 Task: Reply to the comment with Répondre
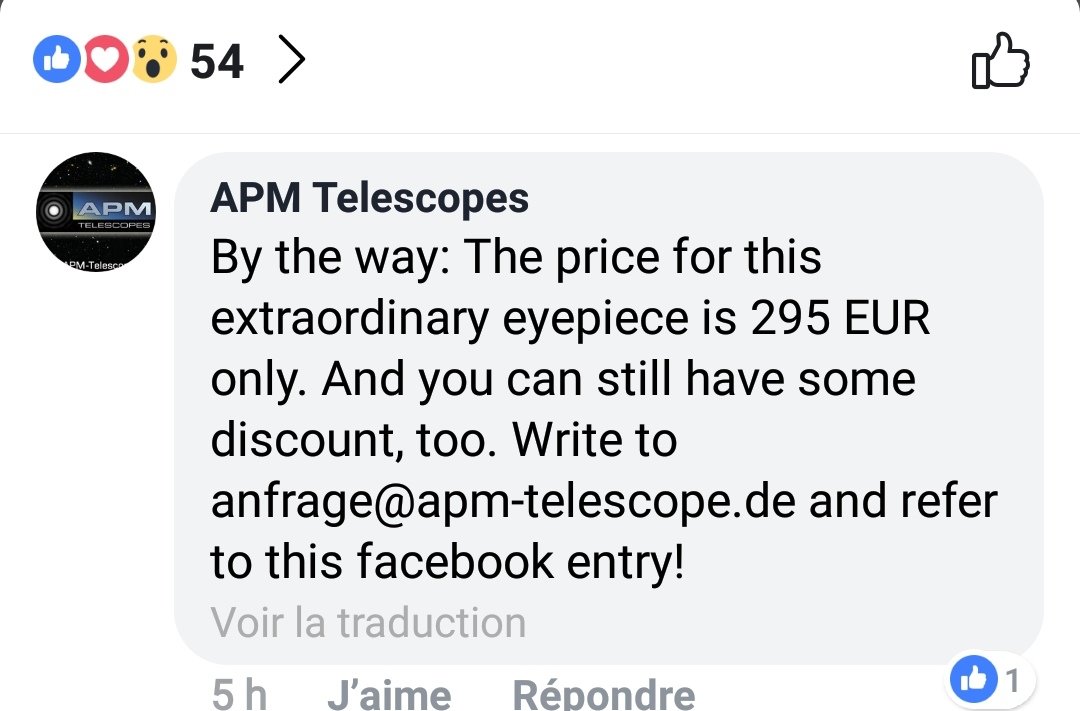point(603,693)
